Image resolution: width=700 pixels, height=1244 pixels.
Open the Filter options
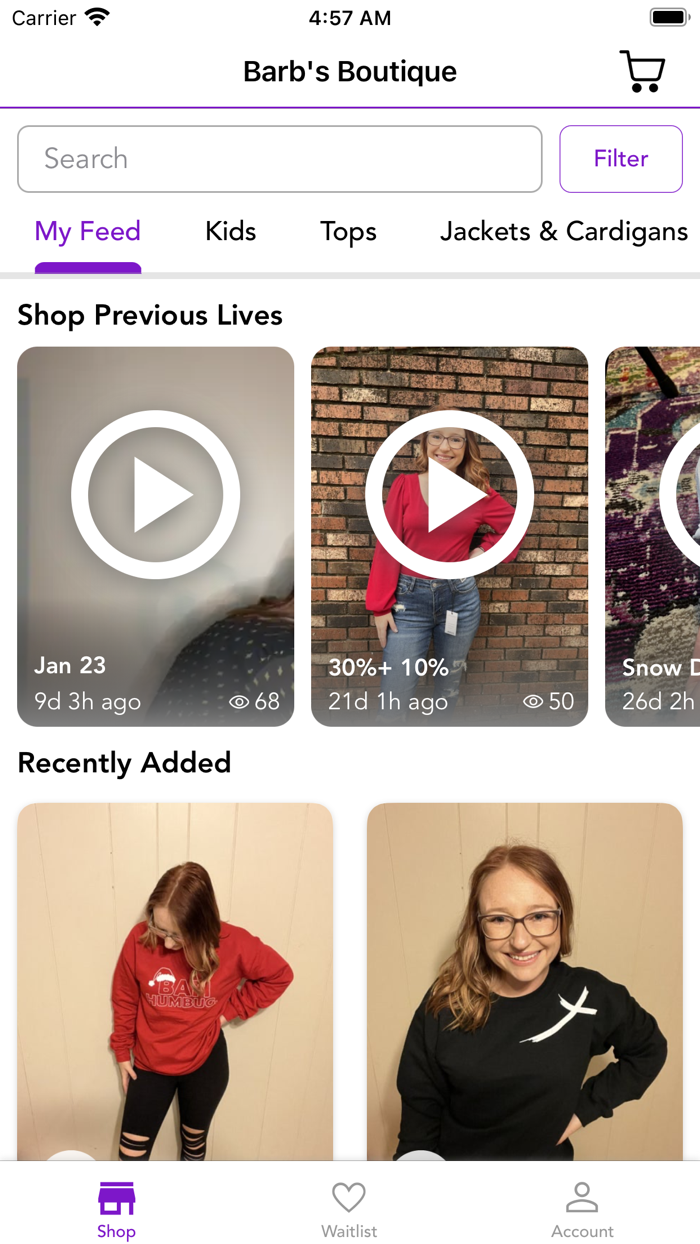point(621,159)
